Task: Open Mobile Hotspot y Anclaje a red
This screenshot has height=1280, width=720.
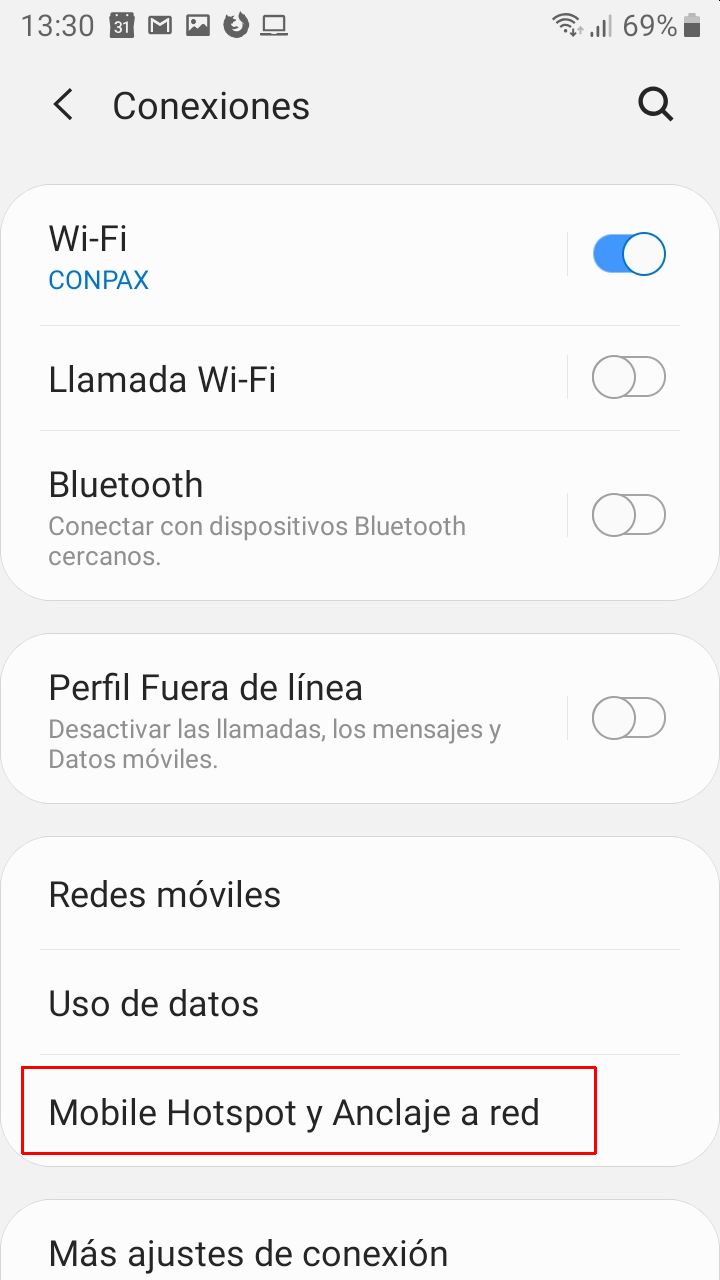Action: click(360, 1111)
